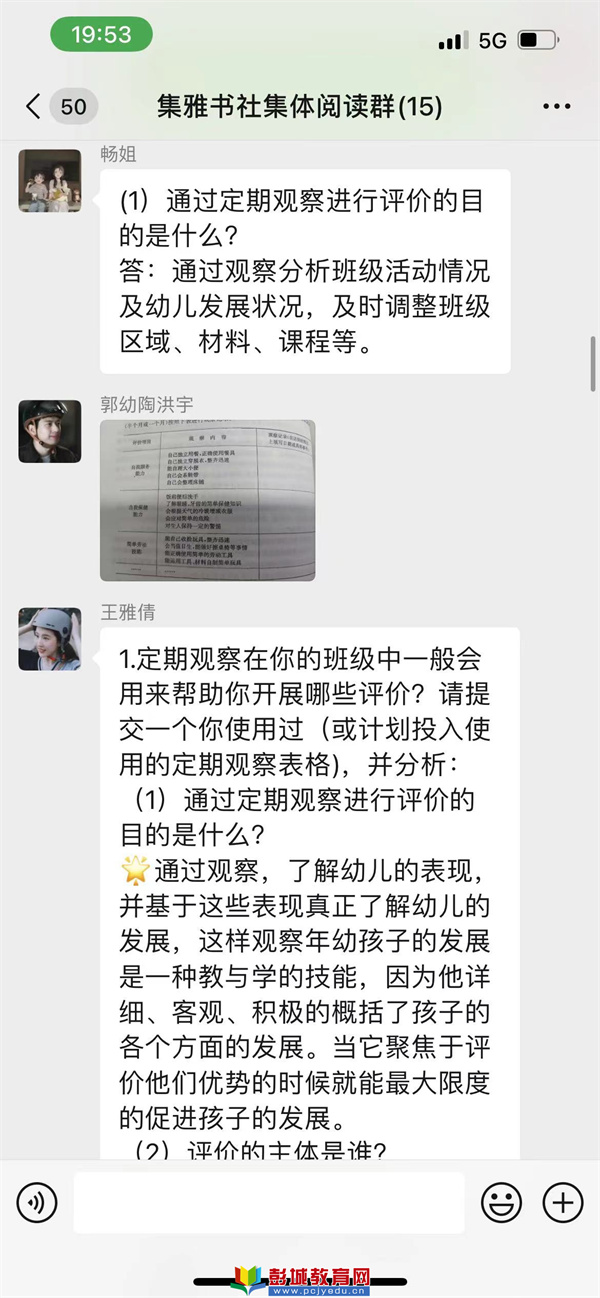
Task: View the photo sent by 郭幼陶洪宇
Action: 207,500
